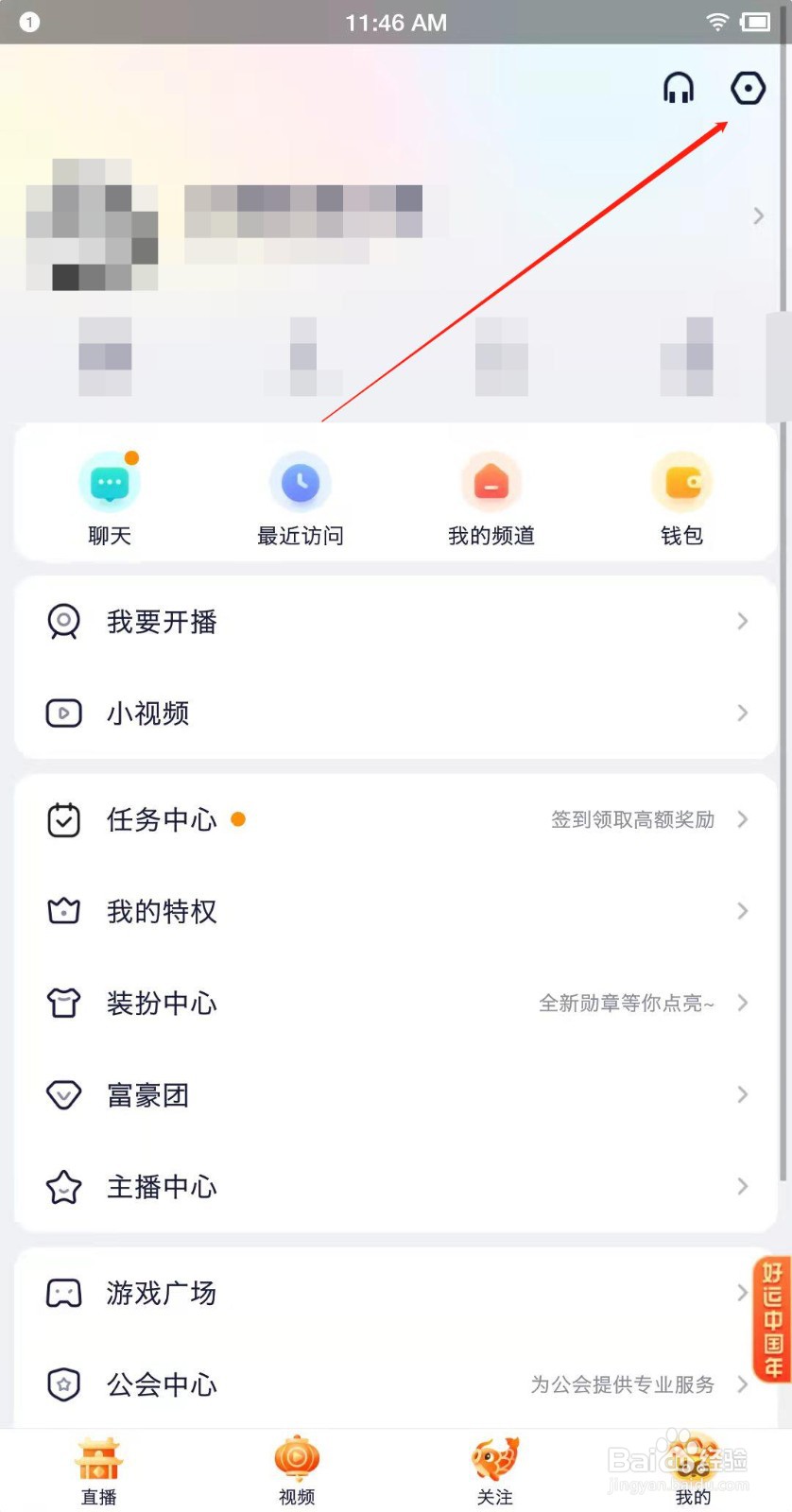Open the 钱包 wallet icon

[x=681, y=482]
